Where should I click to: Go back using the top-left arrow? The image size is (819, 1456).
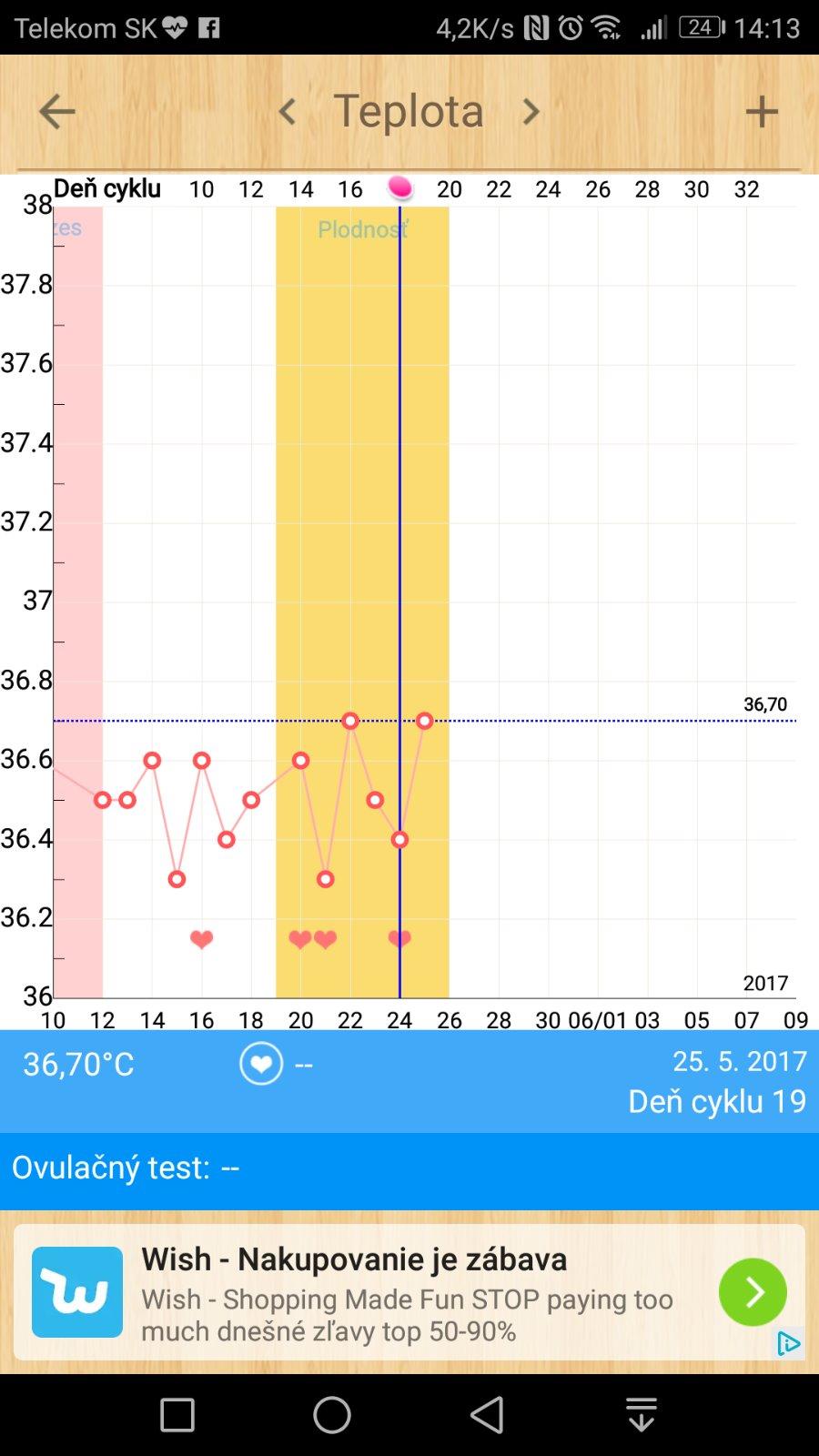click(56, 112)
